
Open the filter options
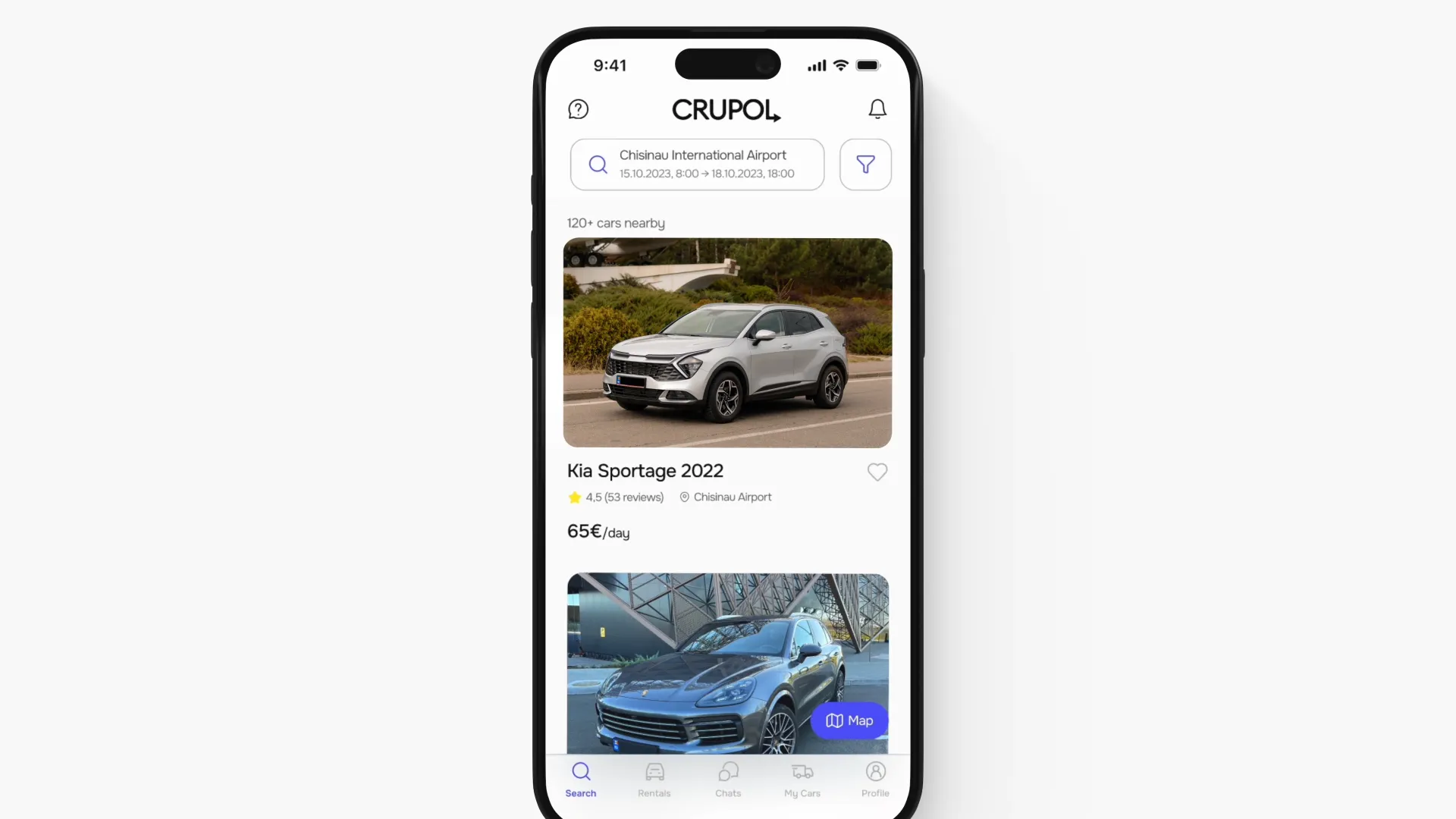(865, 164)
